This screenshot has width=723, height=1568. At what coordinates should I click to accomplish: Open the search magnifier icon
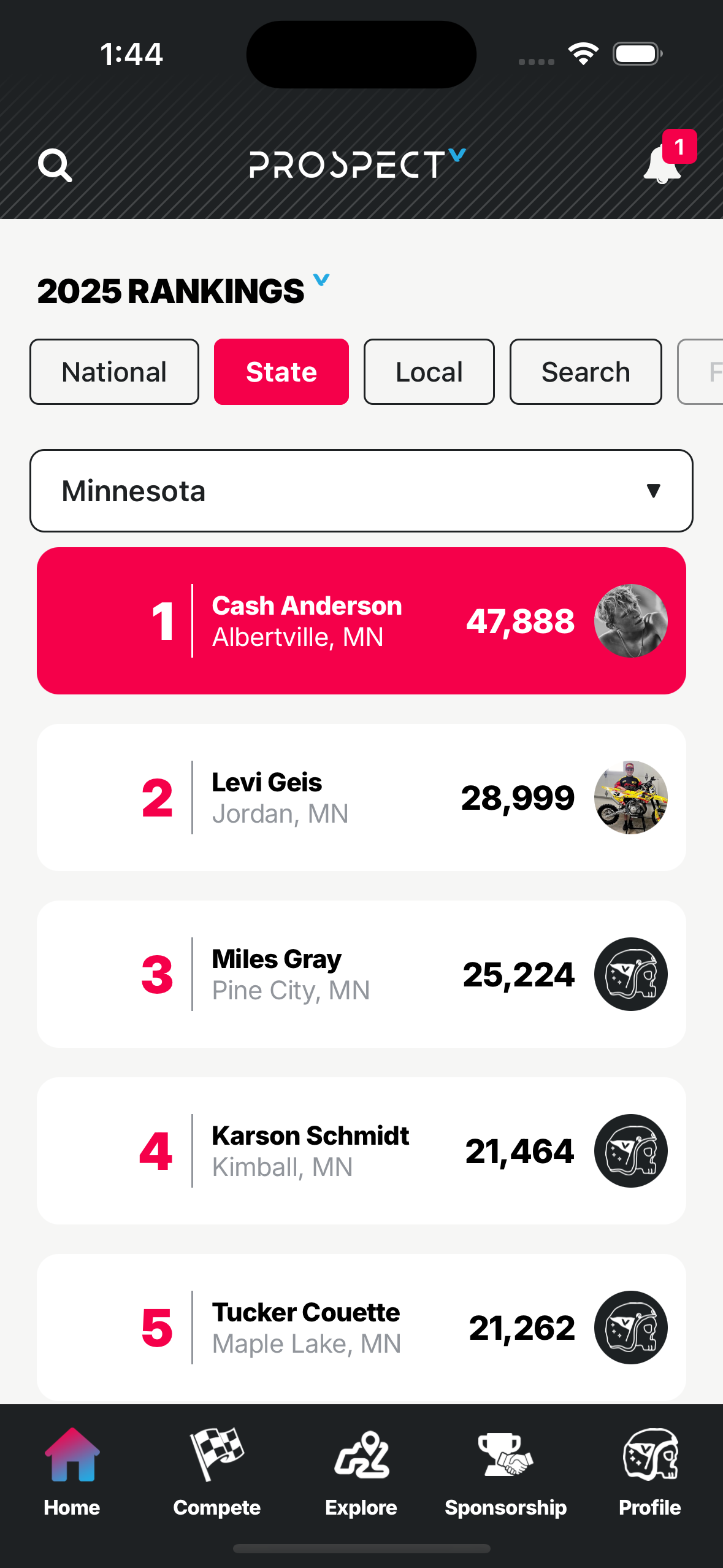55,165
